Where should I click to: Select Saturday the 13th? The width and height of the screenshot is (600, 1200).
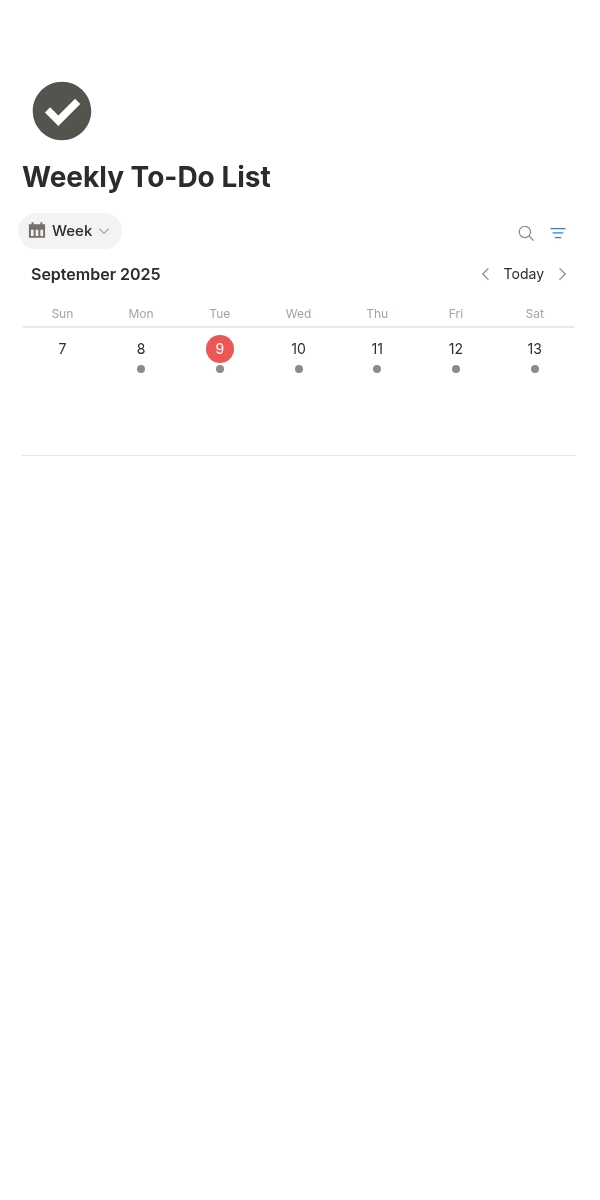point(535,349)
